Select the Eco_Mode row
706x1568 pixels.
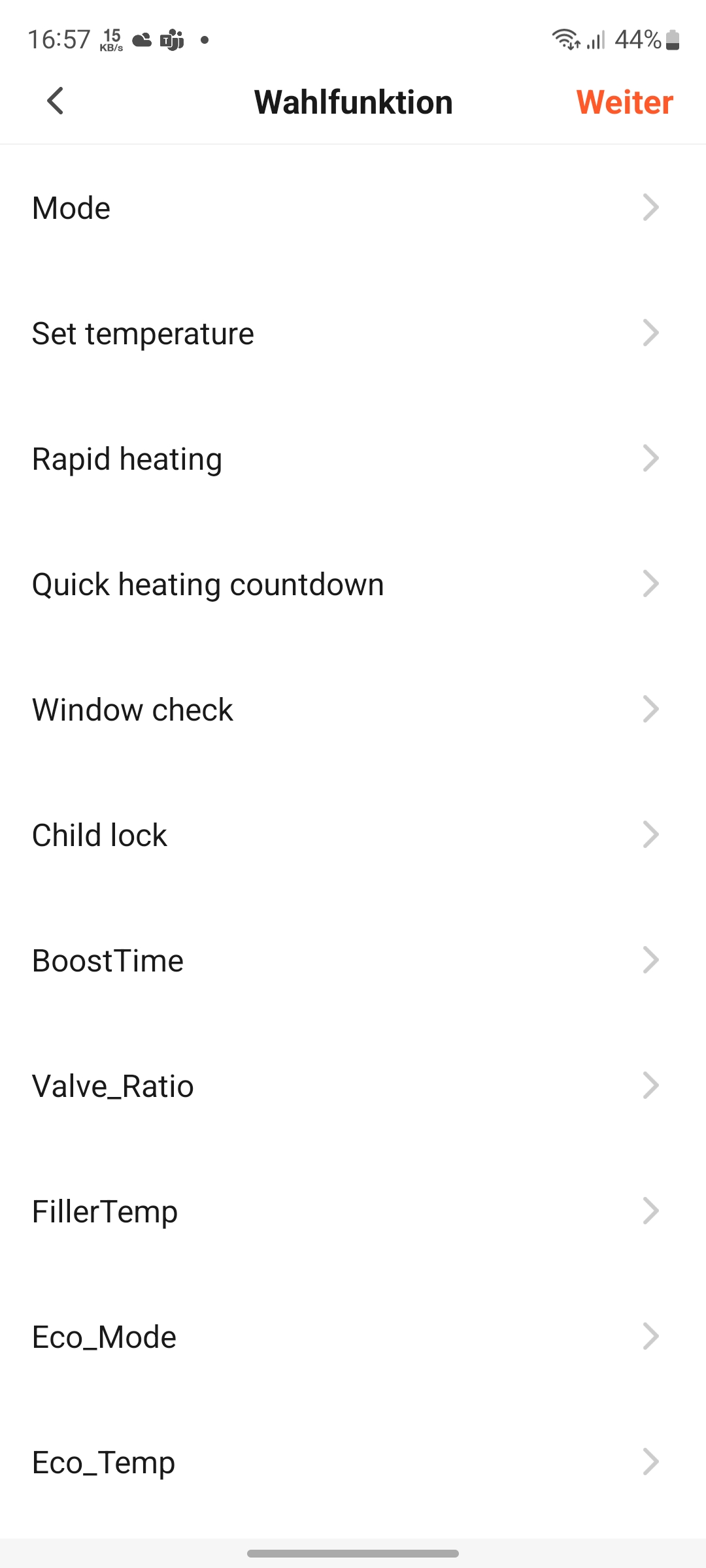tap(353, 1337)
